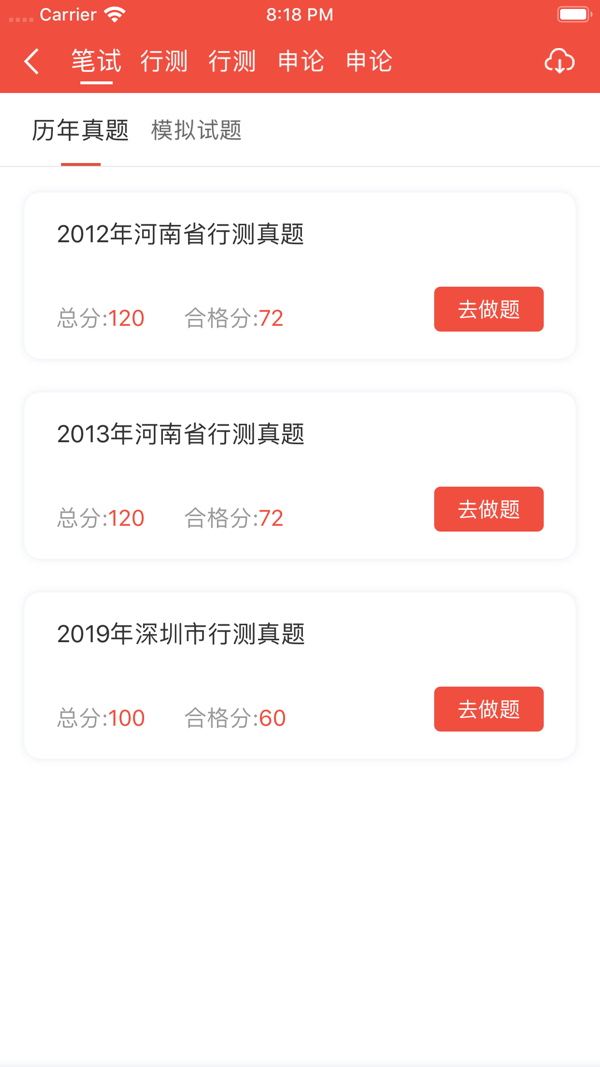Go back using the arrow icon
This screenshot has width=600, height=1067.
[x=32, y=62]
